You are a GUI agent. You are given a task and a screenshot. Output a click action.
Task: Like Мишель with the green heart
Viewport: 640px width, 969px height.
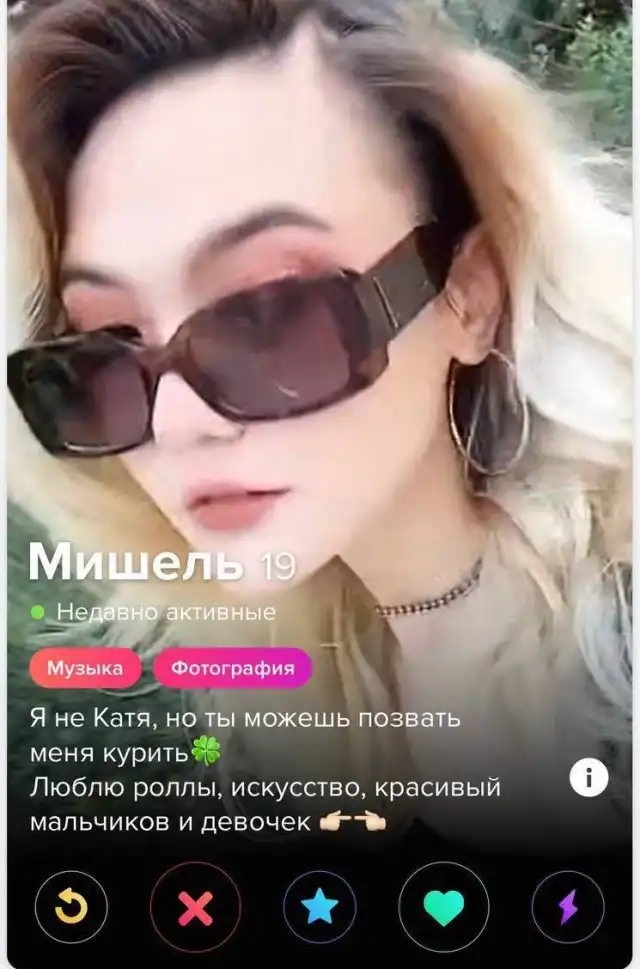pos(443,907)
